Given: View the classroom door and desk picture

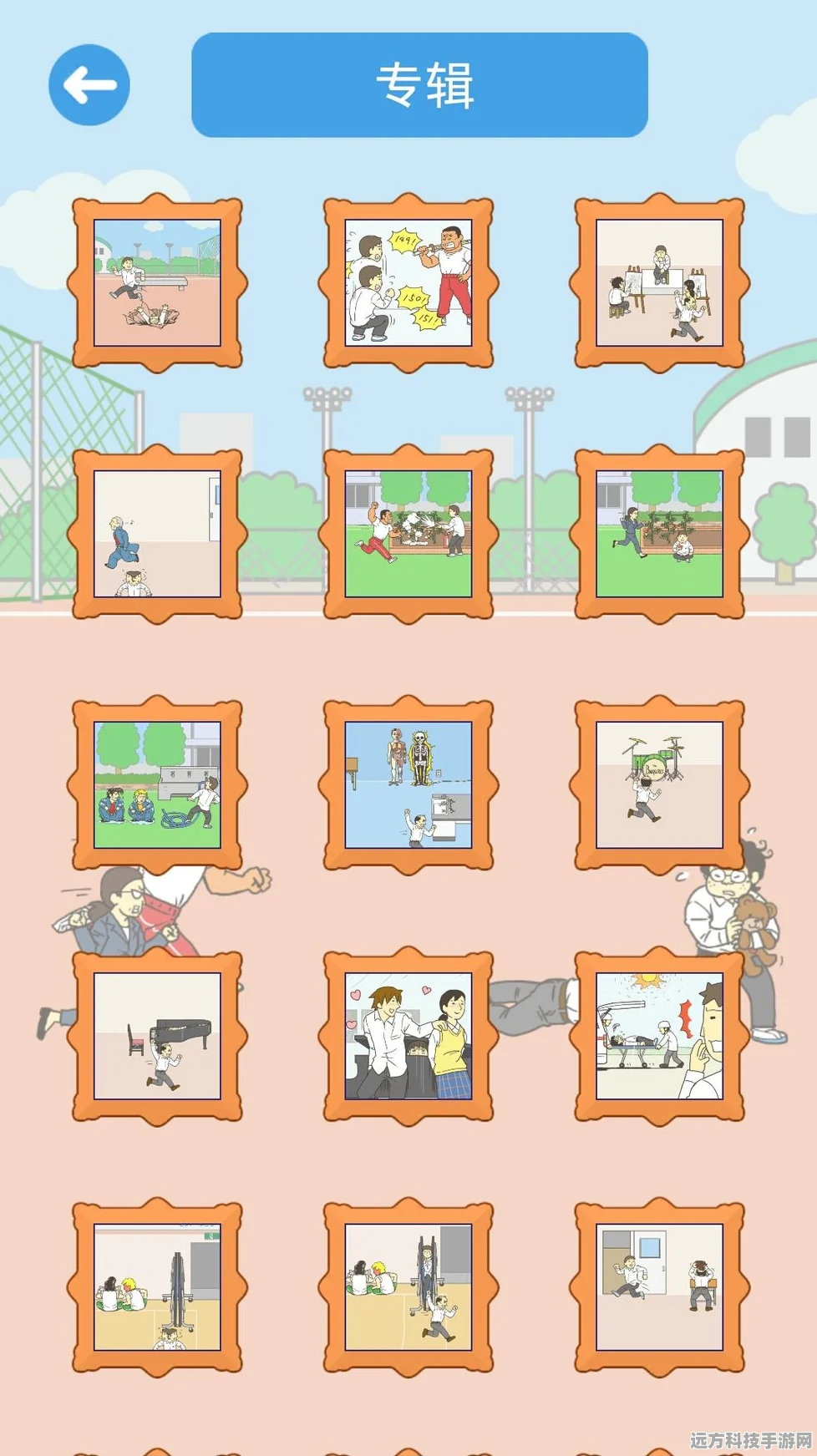Looking at the screenshot, I should pyautogui.click(x=659, y=1287).
